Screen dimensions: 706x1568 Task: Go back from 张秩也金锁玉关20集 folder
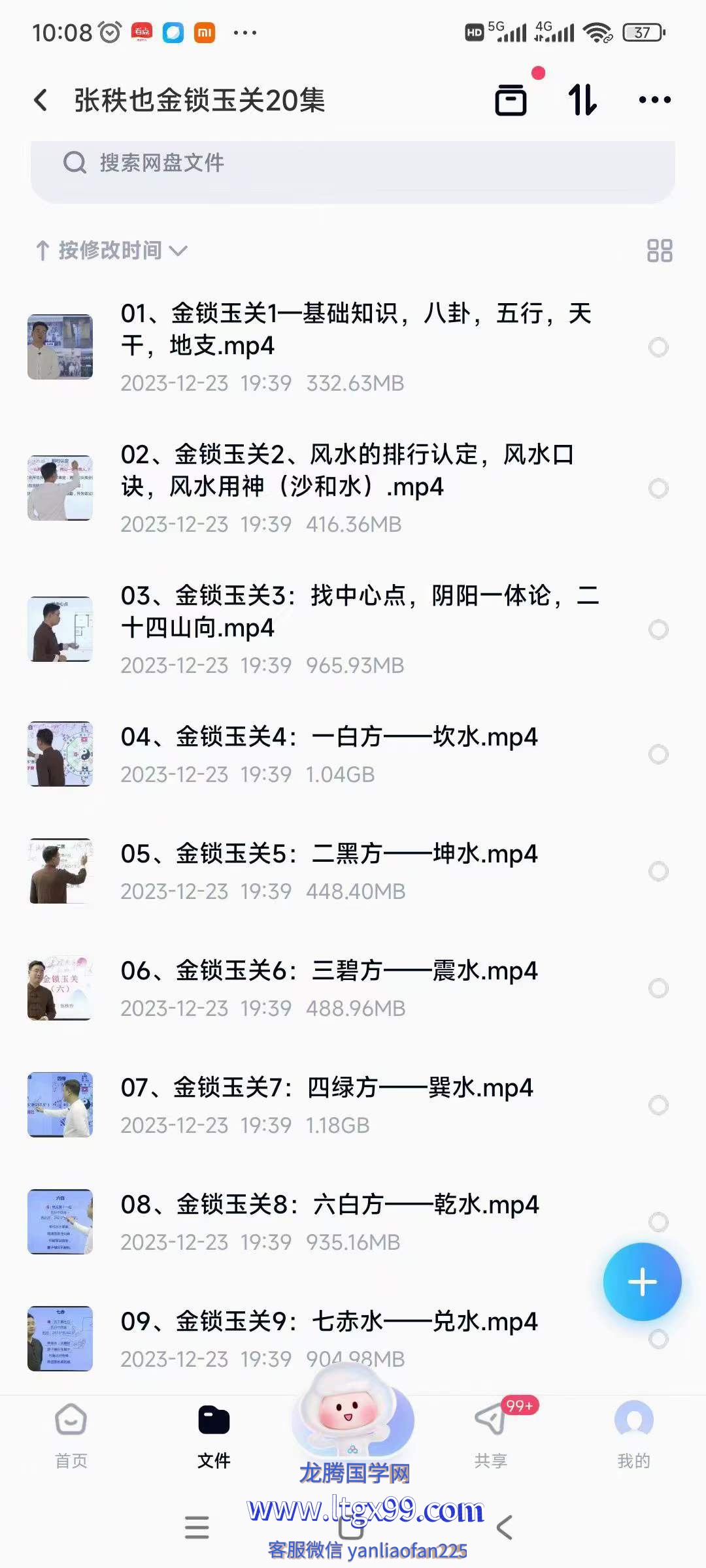click(41, 101)
